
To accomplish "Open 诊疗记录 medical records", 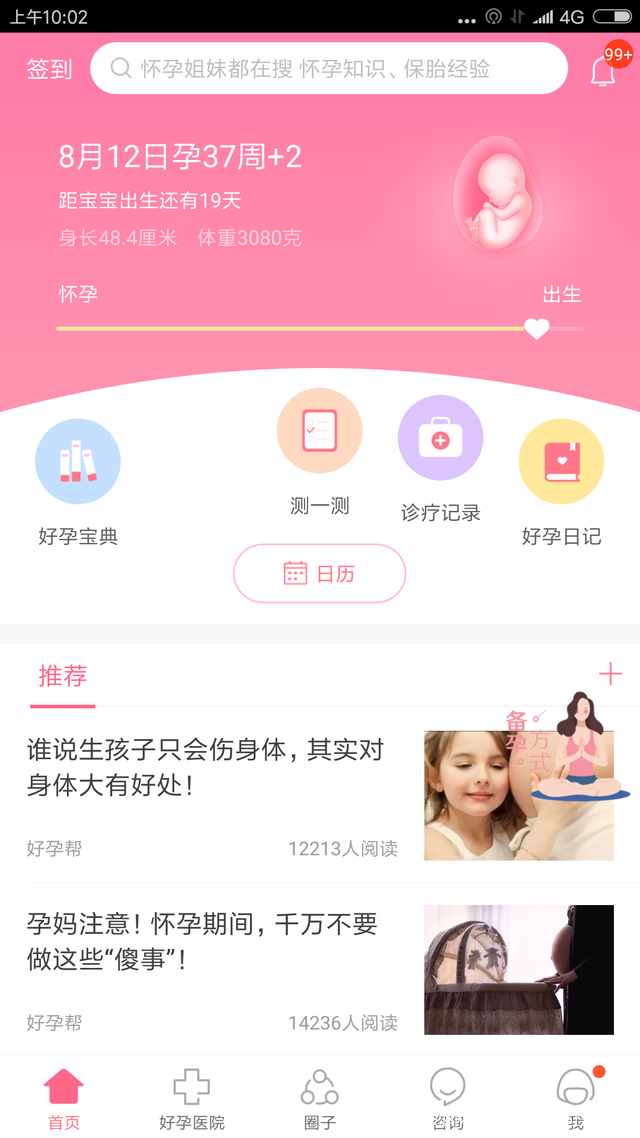I will (x=440, y=439).
